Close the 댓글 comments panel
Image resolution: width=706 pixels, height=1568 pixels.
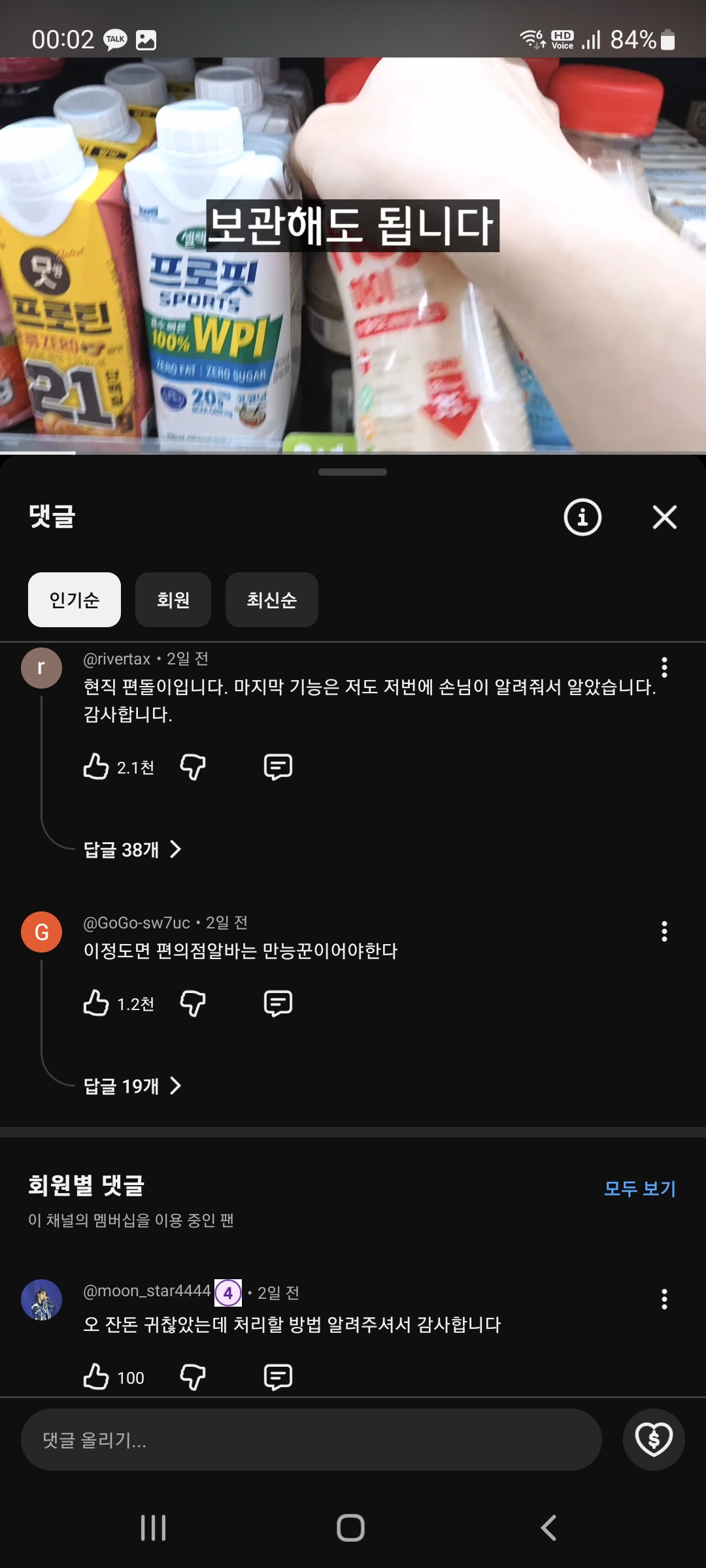664,517
